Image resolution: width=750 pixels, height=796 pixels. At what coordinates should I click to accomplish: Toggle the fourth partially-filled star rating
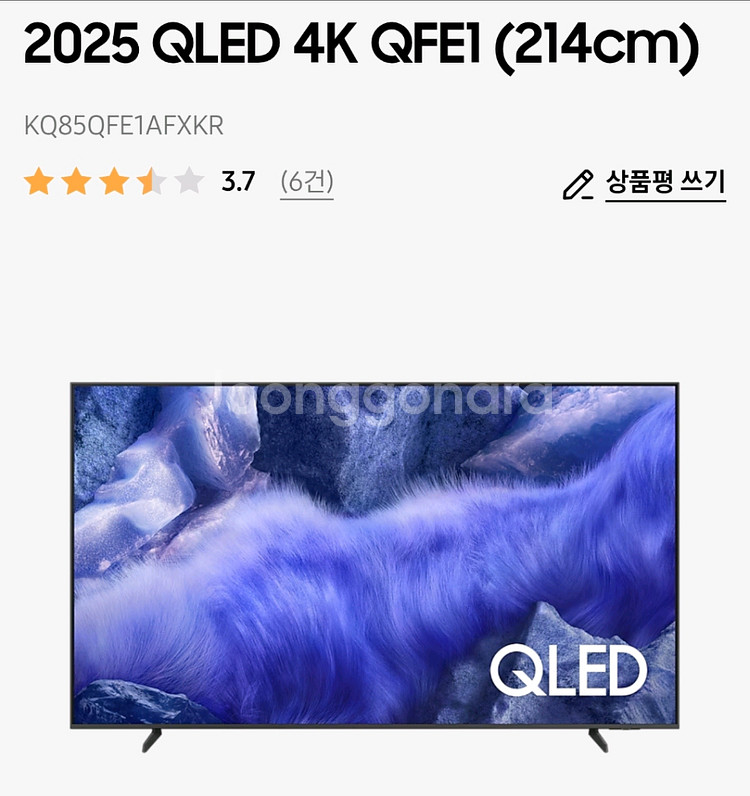(150, 182)
